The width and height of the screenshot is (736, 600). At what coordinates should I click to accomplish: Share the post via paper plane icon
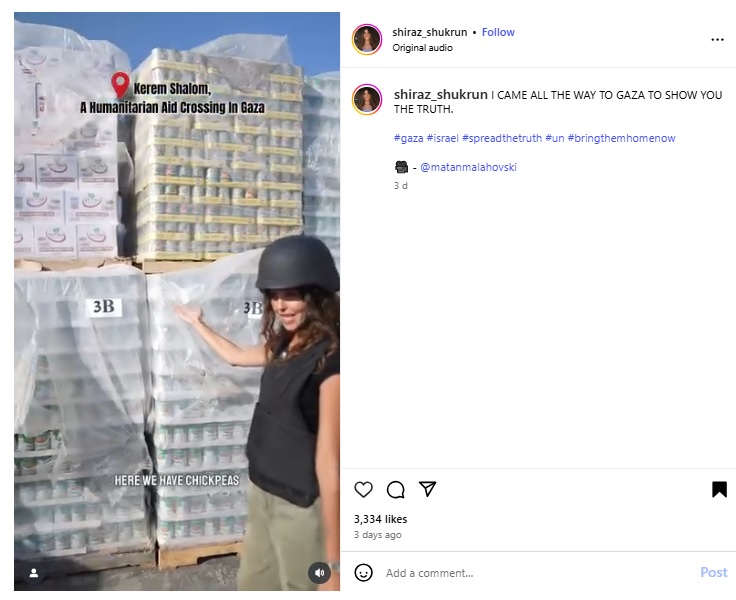[427, 489]
